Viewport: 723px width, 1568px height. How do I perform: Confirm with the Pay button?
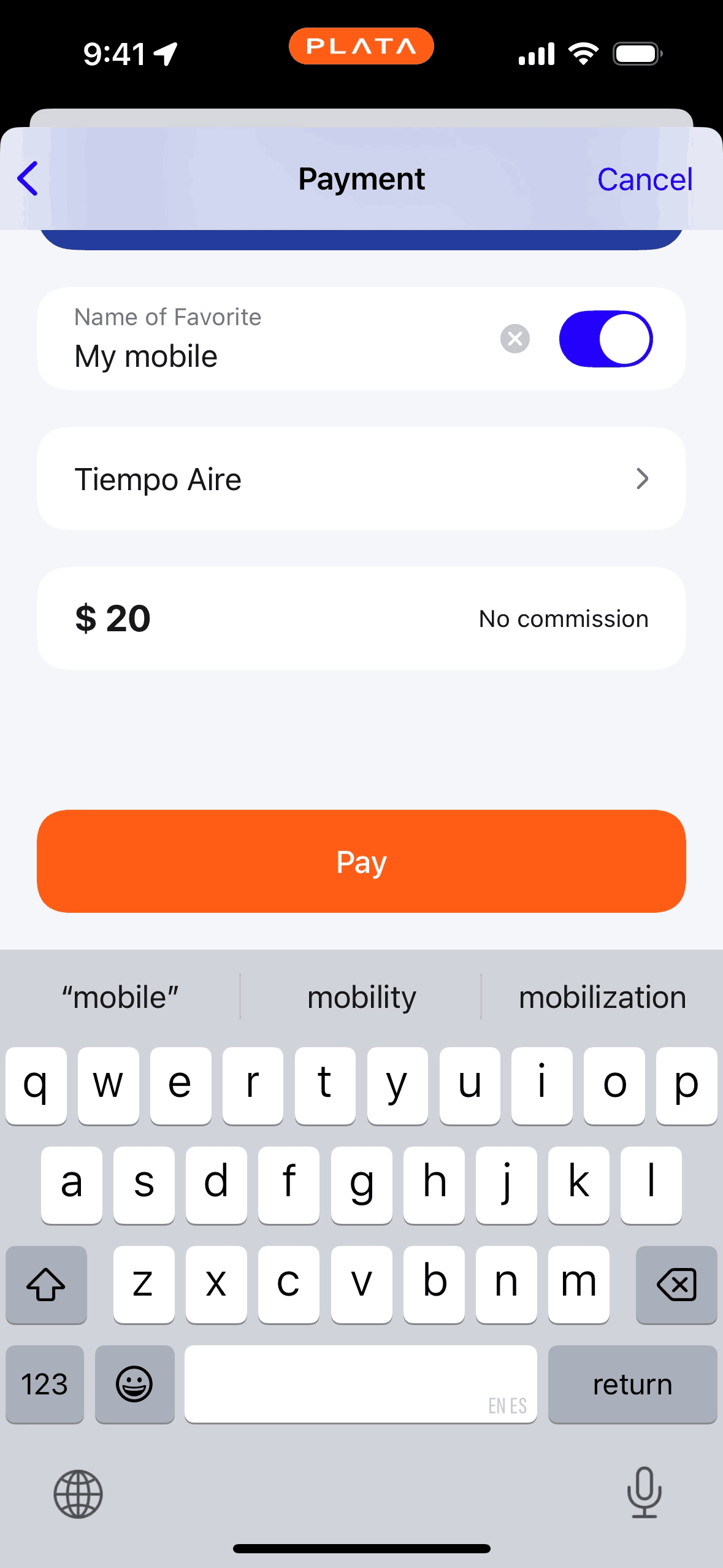click(x=361, y=861)
